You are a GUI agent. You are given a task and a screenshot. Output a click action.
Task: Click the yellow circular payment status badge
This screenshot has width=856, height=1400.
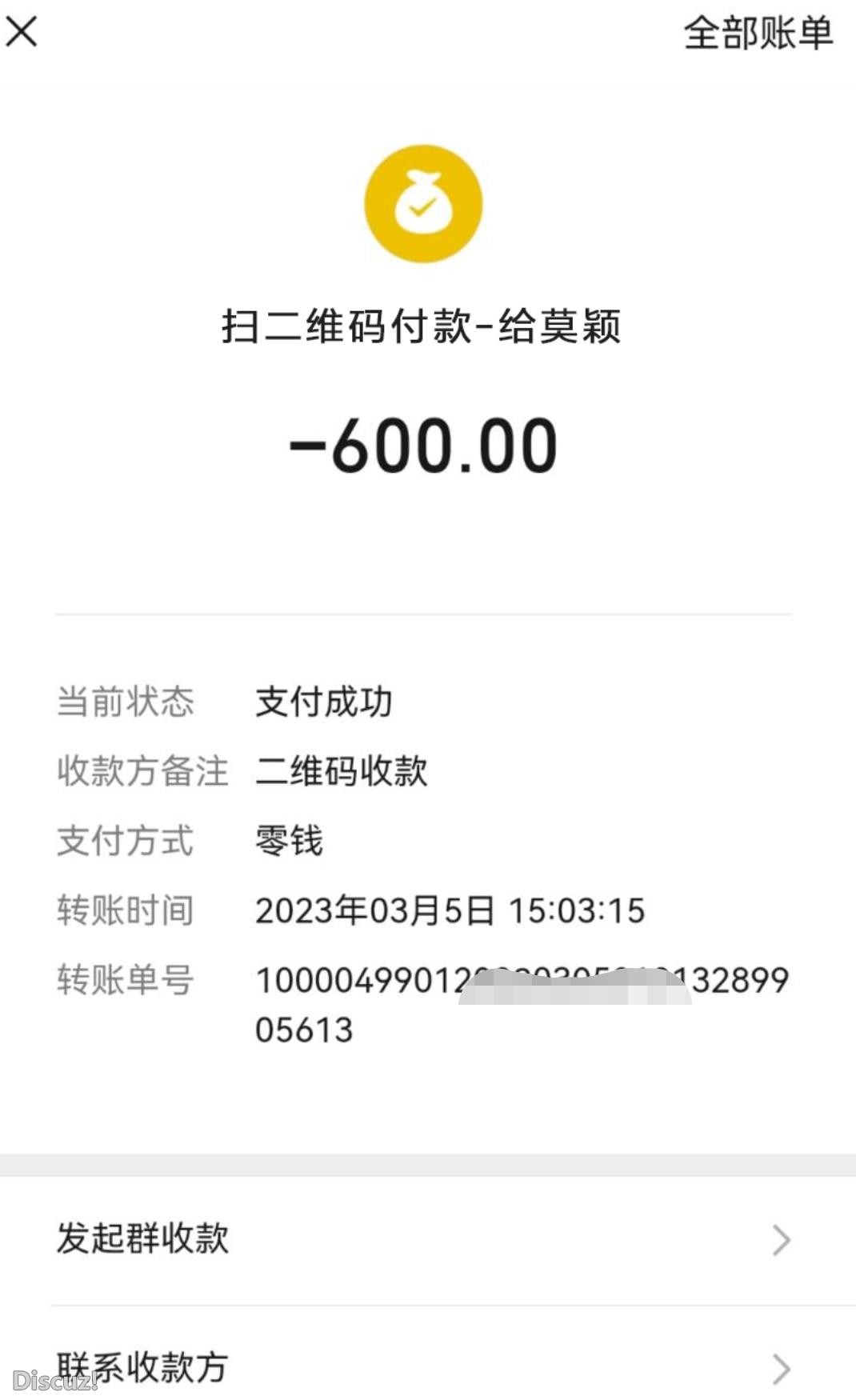tap(422, 202)
